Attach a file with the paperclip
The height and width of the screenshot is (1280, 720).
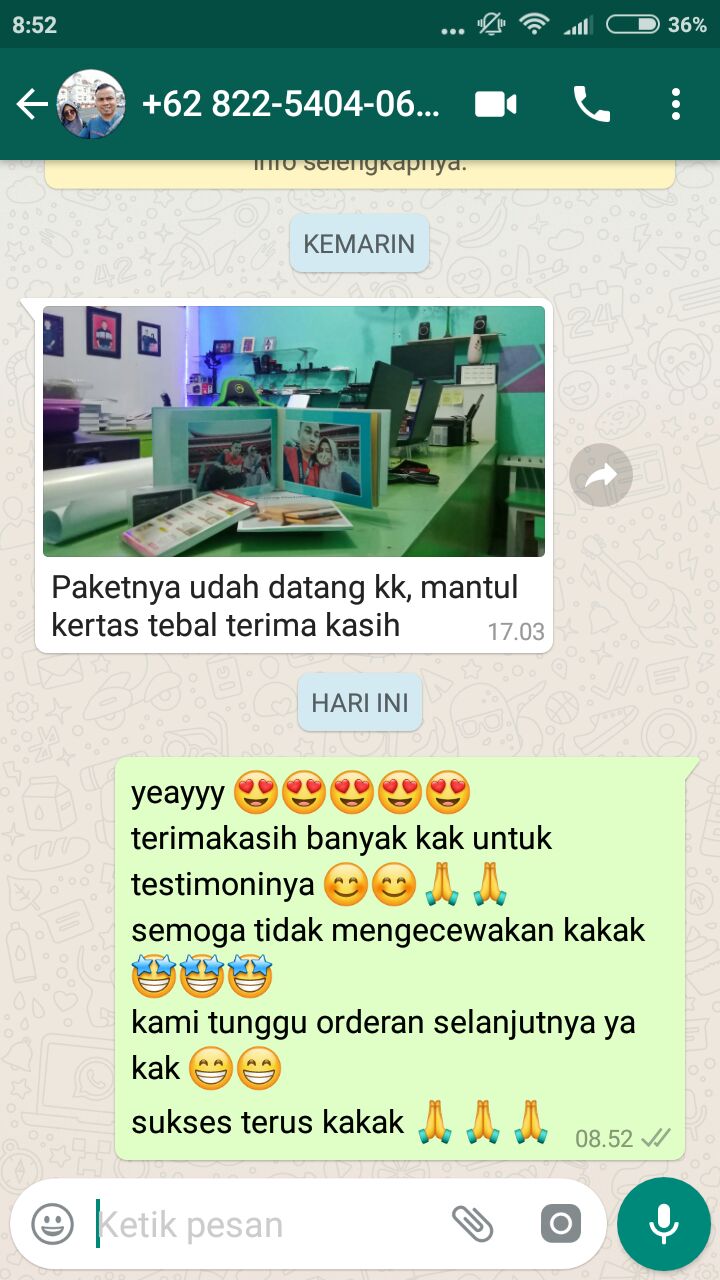coord(473,1224)
